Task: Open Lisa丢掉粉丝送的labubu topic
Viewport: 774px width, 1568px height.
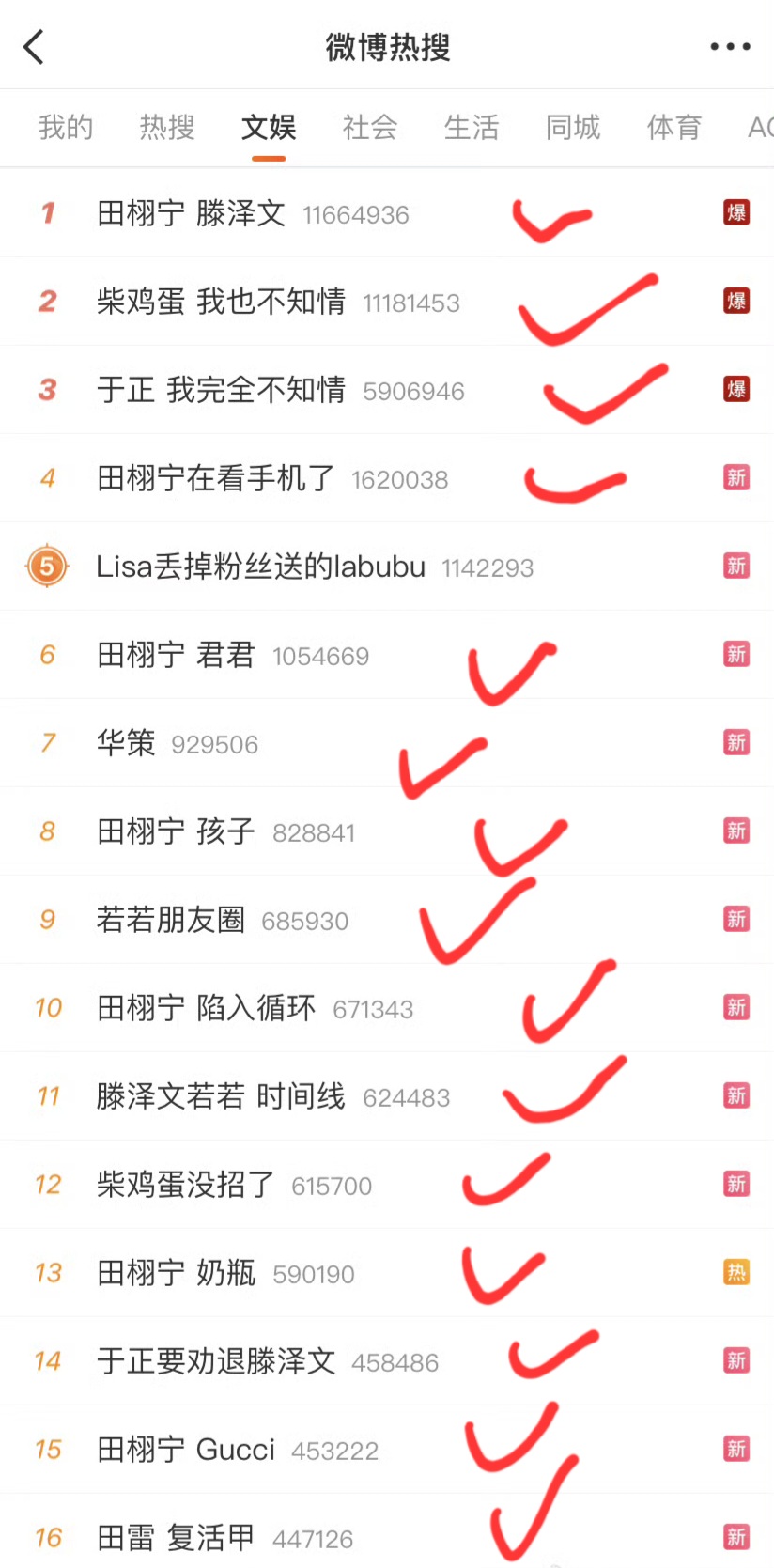Action: point(261,567)
